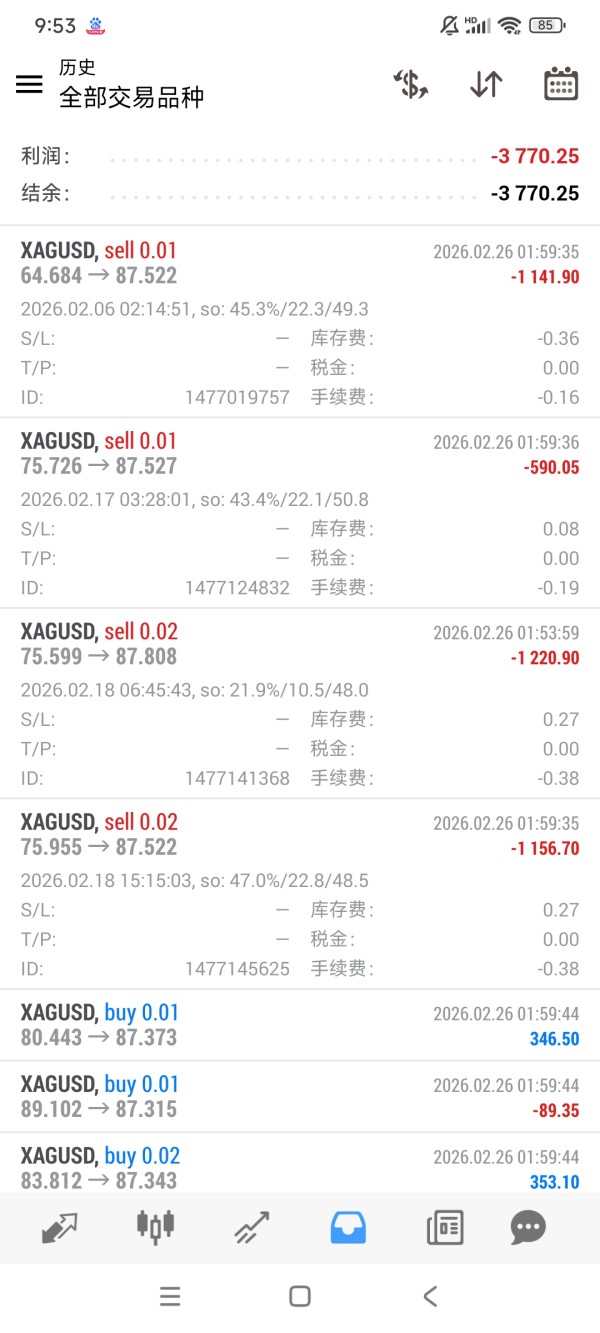Viewport: 600px width, 1333px height.
Task: Switch to the Chart candlestick tab
Action: click(x=155, y=1227)
